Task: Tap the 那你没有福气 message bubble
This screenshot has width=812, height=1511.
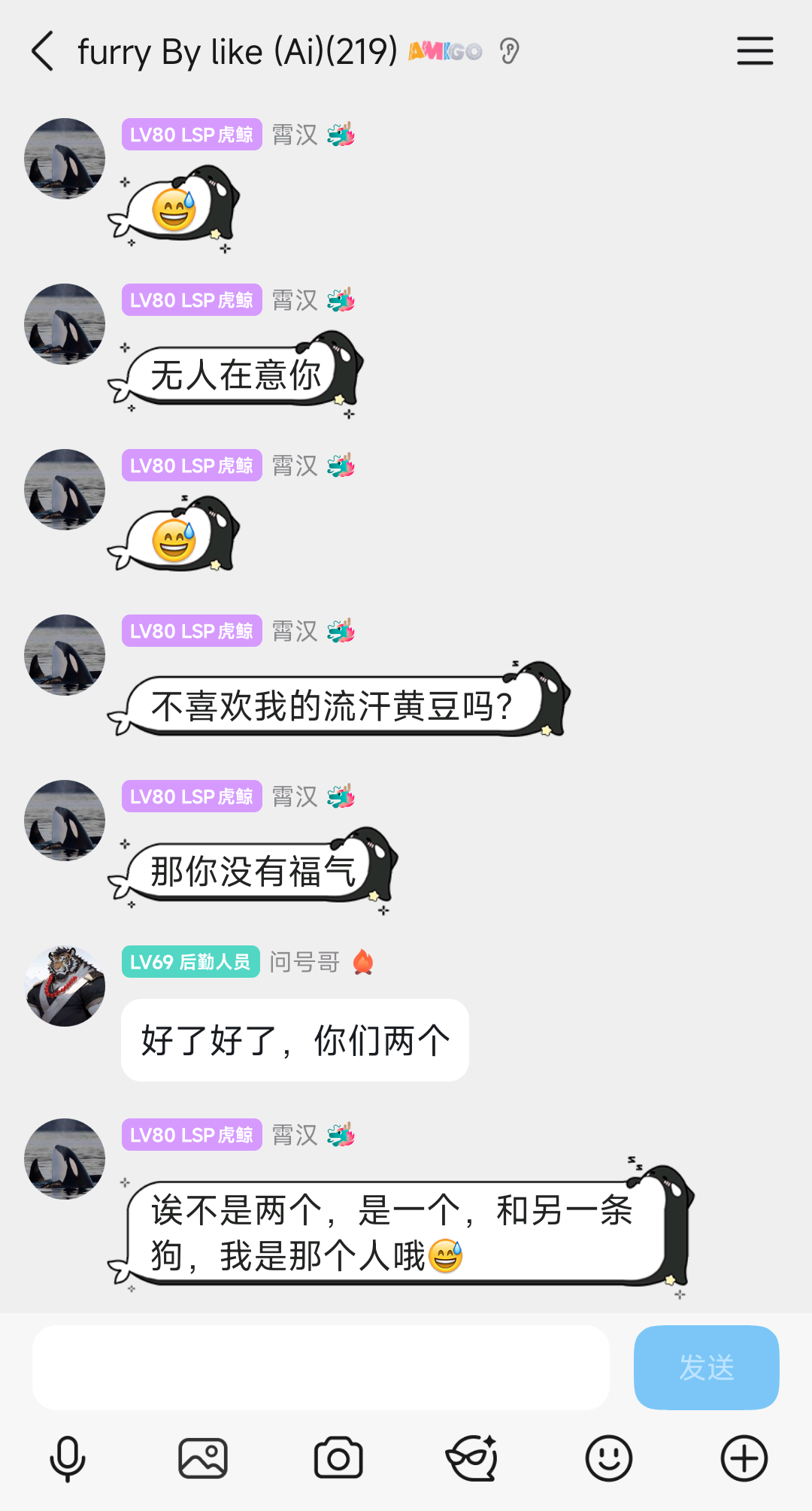Action: point(253,872)
